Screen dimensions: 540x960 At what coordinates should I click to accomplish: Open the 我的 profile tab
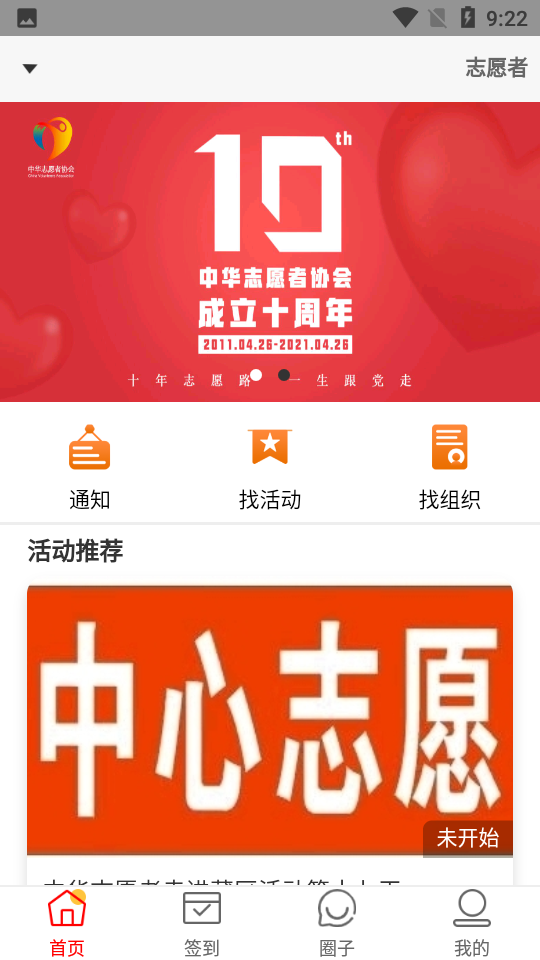pos(472,923)
